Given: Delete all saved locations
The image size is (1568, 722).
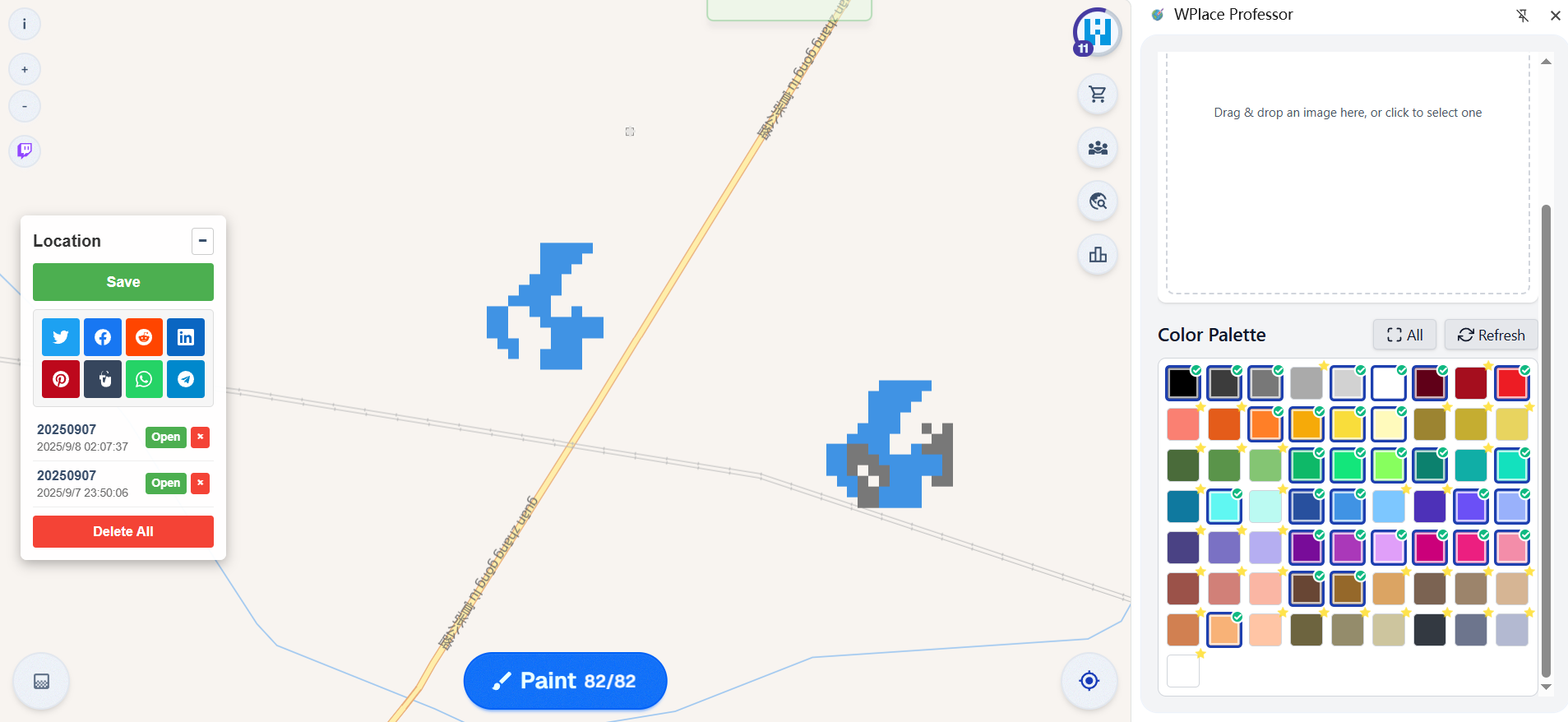Looking at the screenshot, I should pos(123,531).
